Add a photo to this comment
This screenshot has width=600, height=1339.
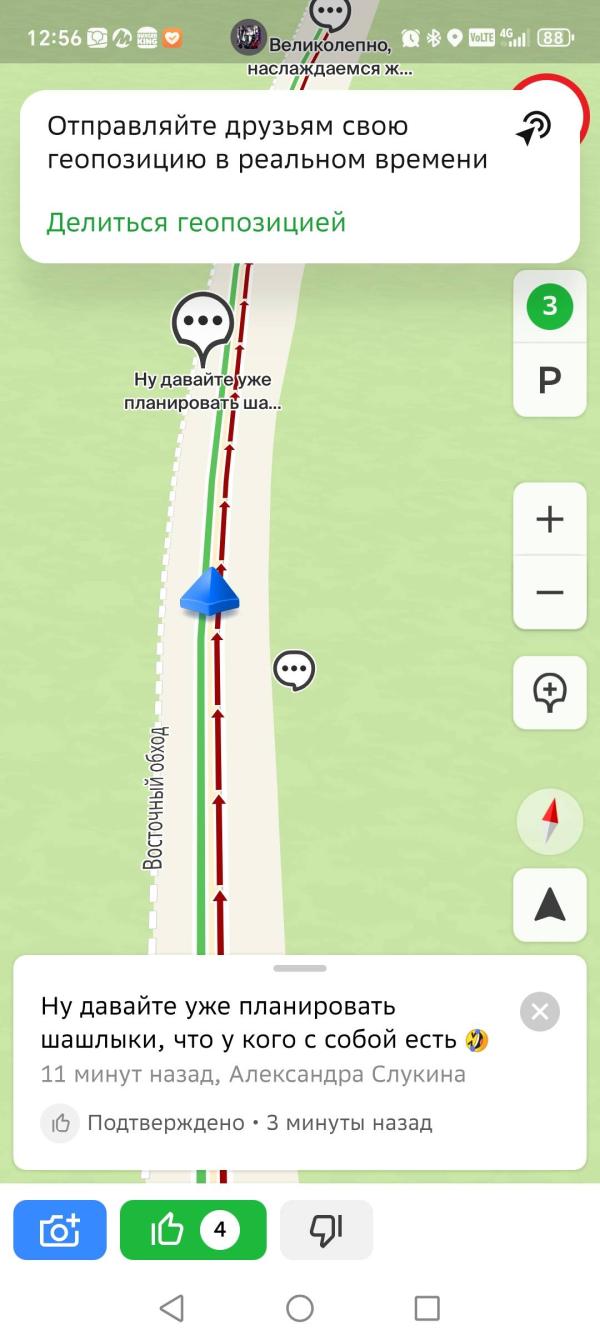pyautogui.click(x=60, y=1230)
